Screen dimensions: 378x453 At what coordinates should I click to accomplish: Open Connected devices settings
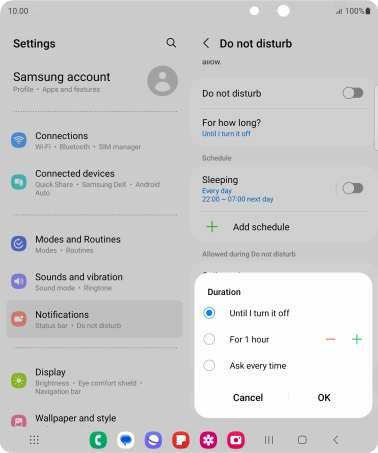click(95, 182)
